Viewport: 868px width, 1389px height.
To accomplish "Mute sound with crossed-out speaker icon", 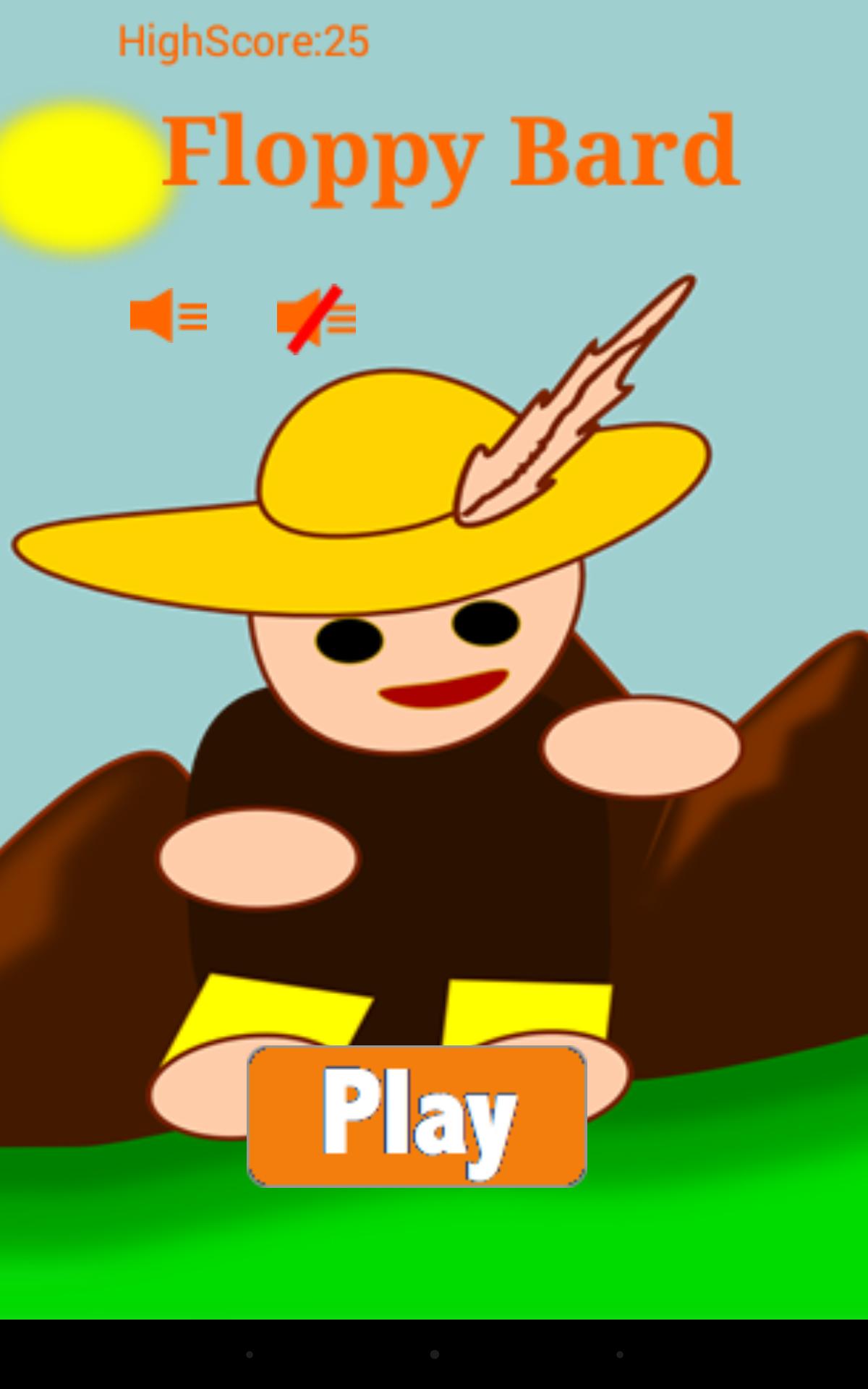I will click(316, 318).
